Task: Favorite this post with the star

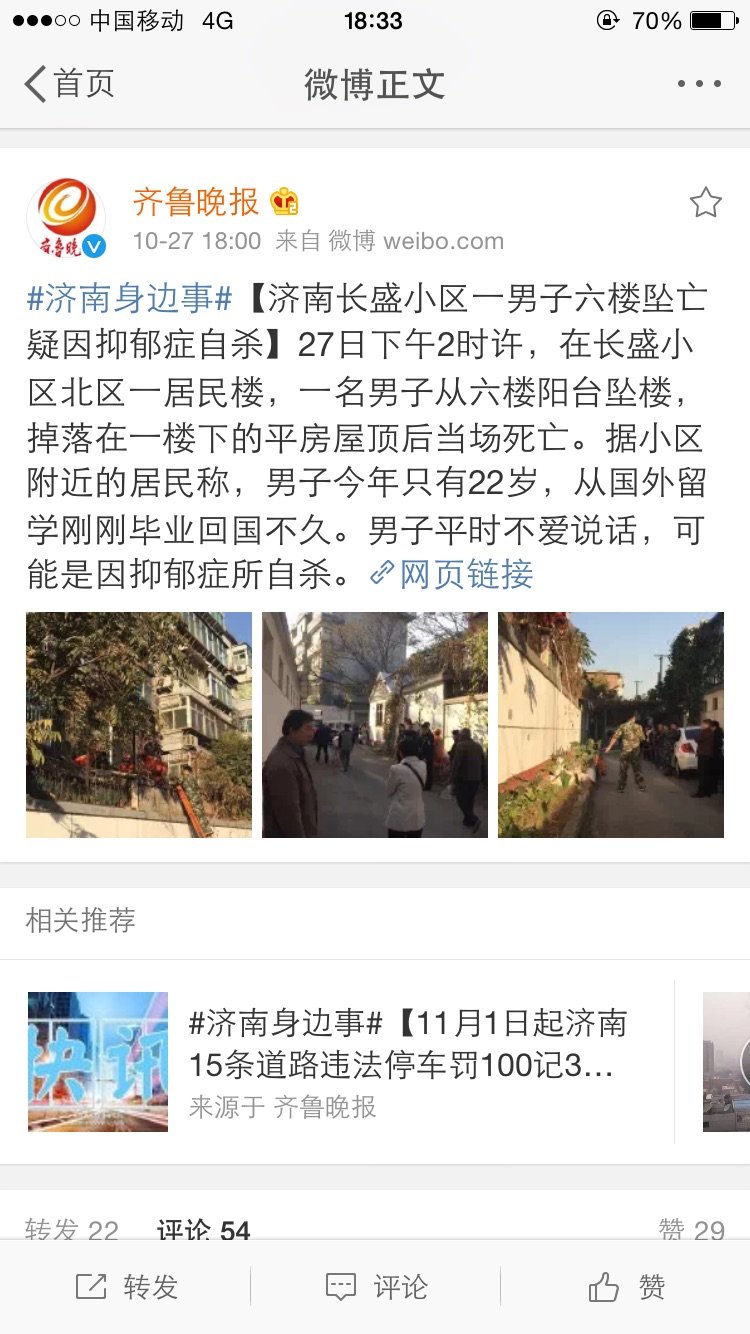Action: [x=705, y=203]
